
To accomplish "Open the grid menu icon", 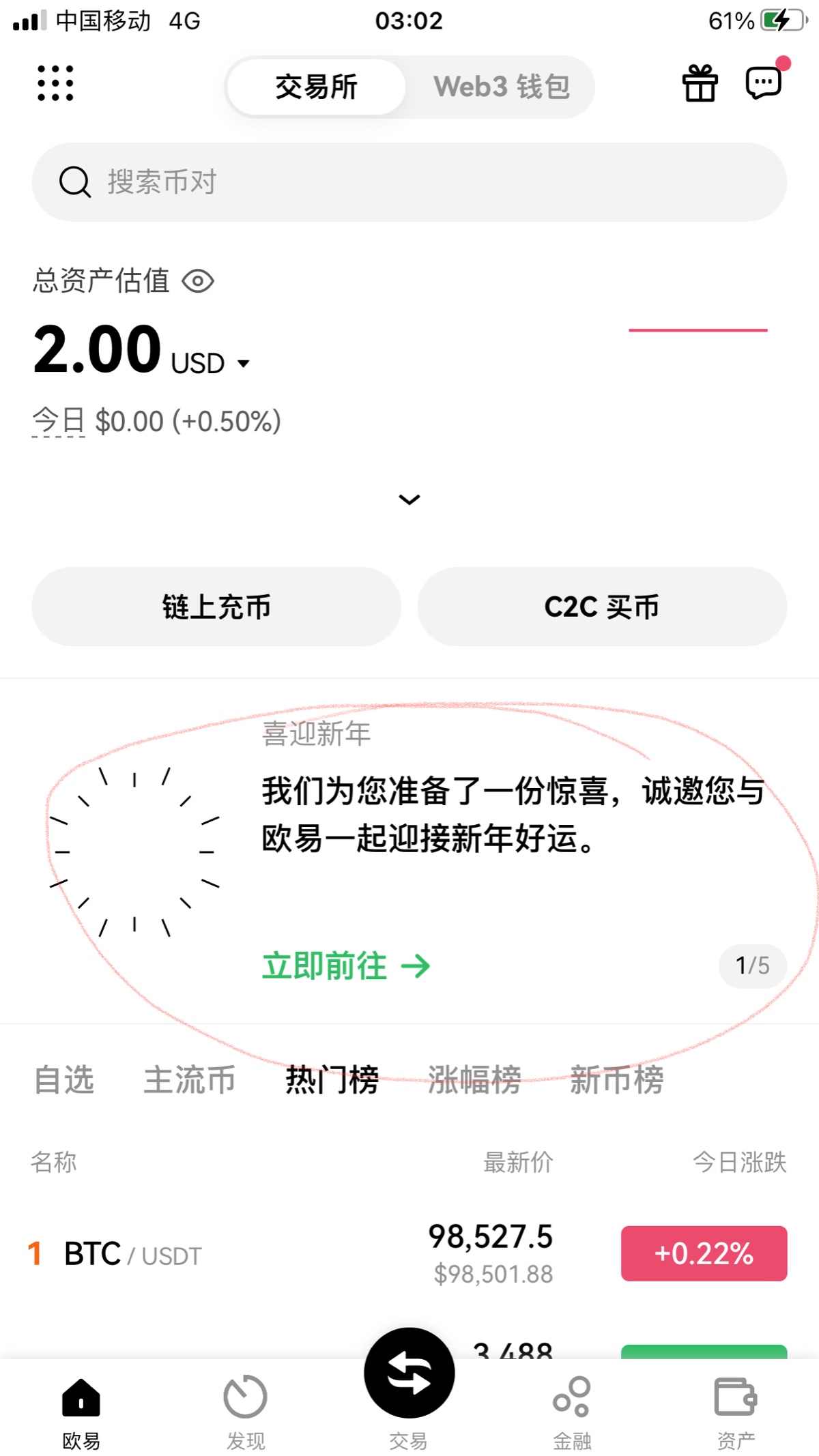I will (55, 83).
